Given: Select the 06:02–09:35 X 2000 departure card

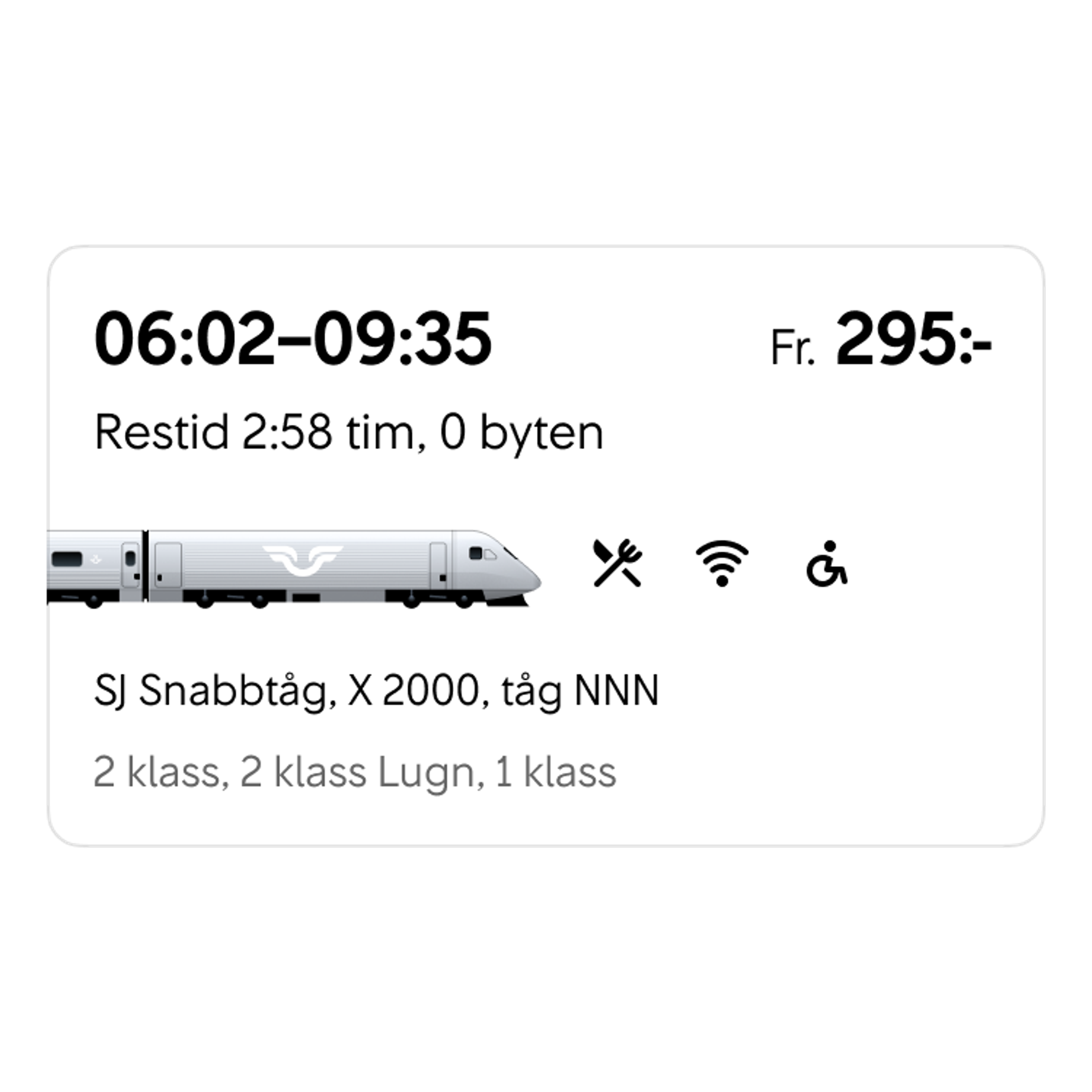Looking at the screenshot, I should click(x=546, y=545).
